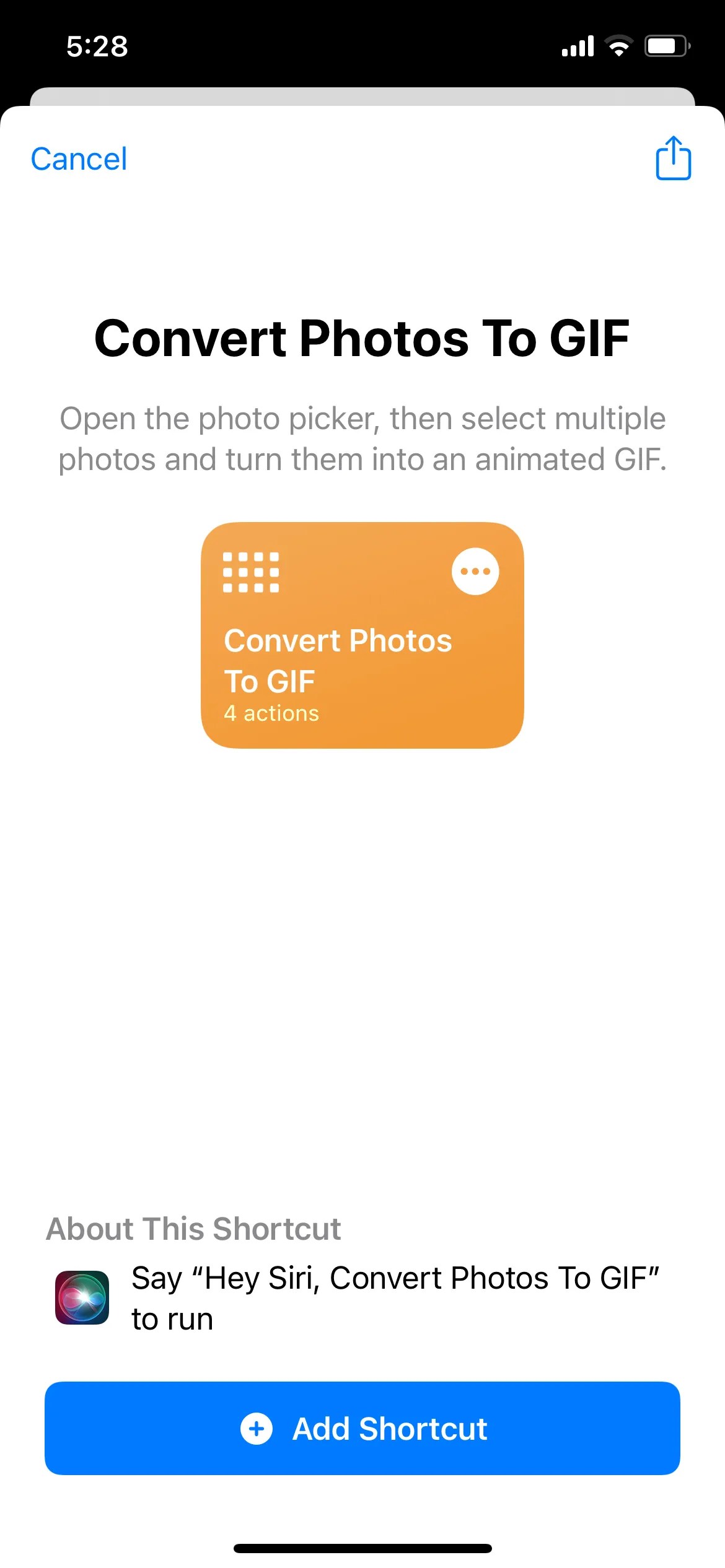Tap the clock showing 5:28
The height and width of the screenshot is (1568, 725).
(x=96, y=45)
